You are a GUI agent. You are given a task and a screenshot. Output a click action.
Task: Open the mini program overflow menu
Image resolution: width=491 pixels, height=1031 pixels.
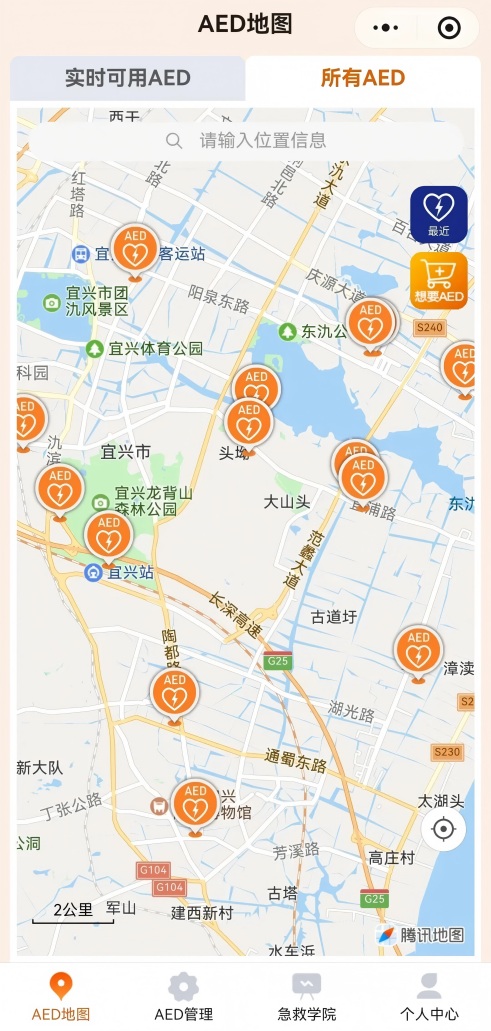(x=386, y=28)
